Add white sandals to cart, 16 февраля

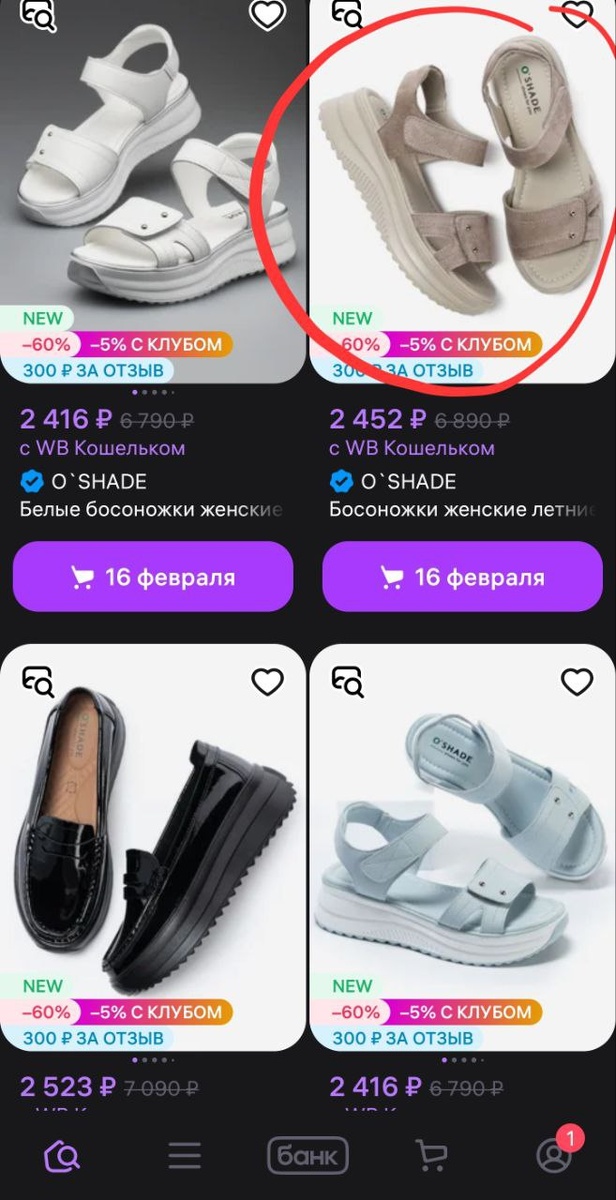pyautogui.click(x=153, y=577)
